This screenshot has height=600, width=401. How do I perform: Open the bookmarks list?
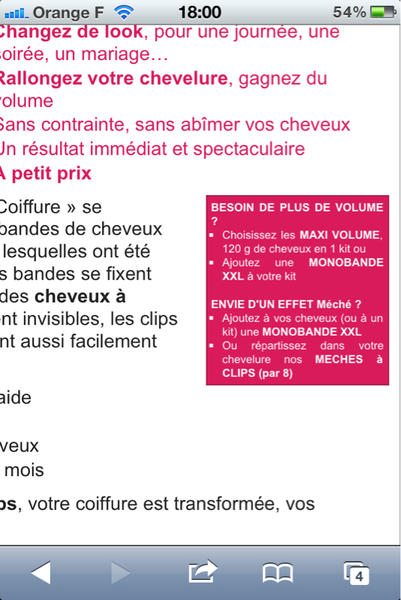278,573
